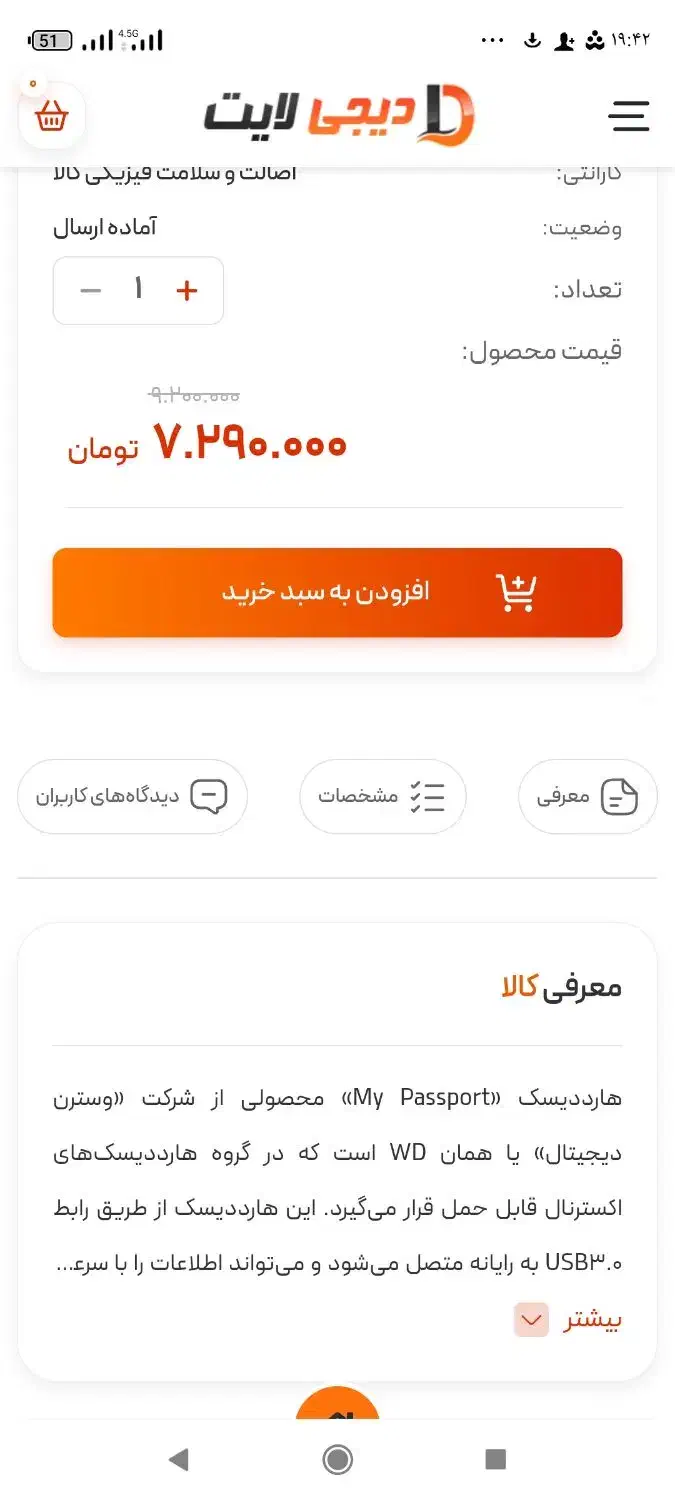Decrease quantity with the minus button
The height and width of the screenshot is (1500, 675).
tap(91, 291)
